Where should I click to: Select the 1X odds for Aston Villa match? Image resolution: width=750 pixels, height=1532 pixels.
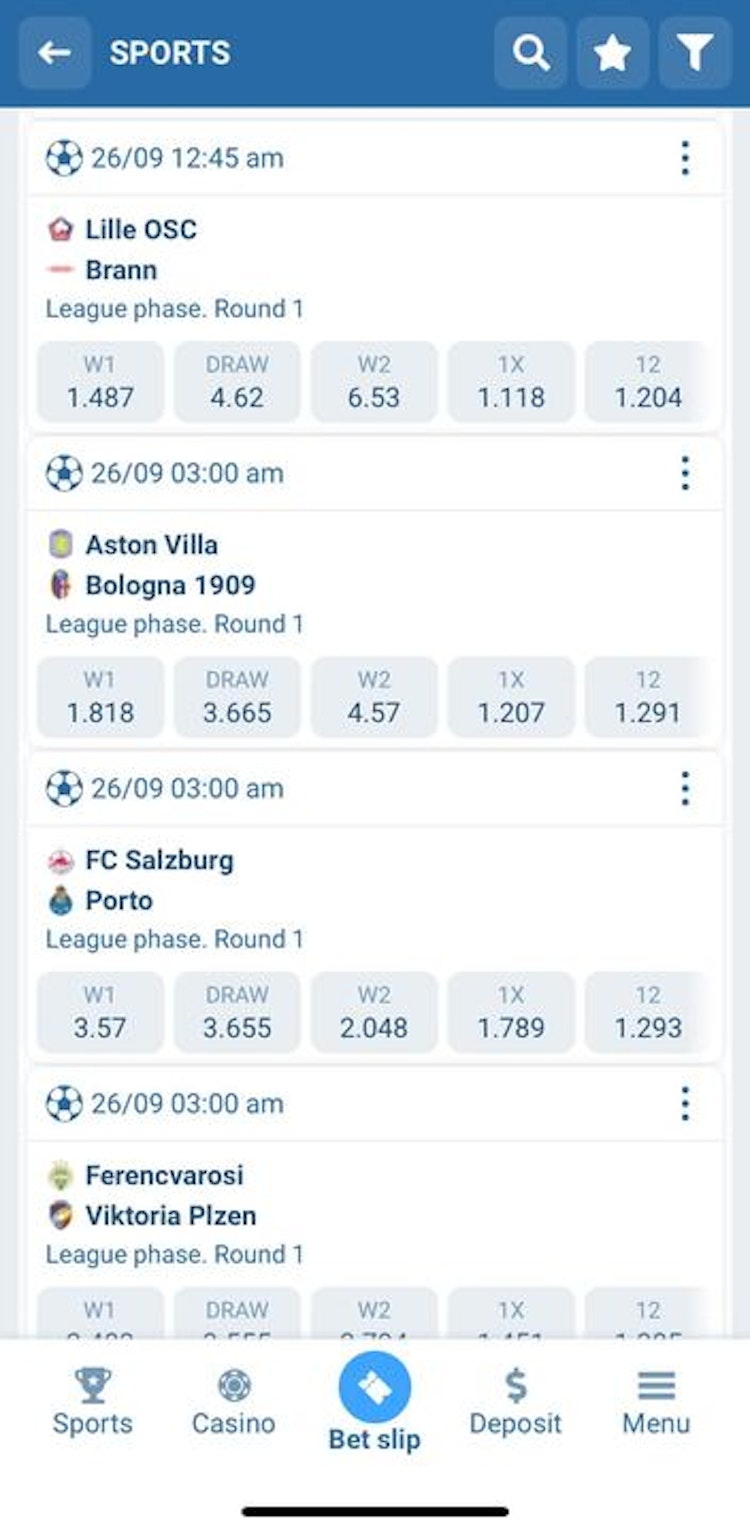coord(511,697)
